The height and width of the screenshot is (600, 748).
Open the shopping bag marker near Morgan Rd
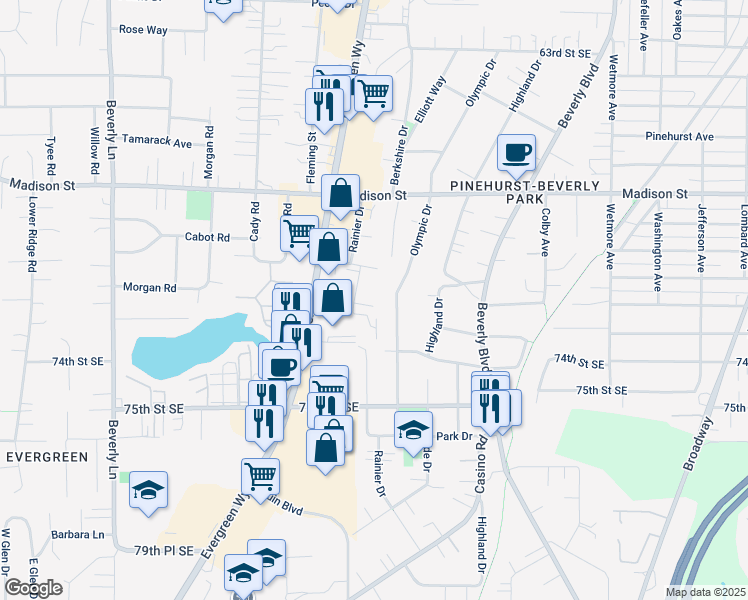[x=333, y=297]
